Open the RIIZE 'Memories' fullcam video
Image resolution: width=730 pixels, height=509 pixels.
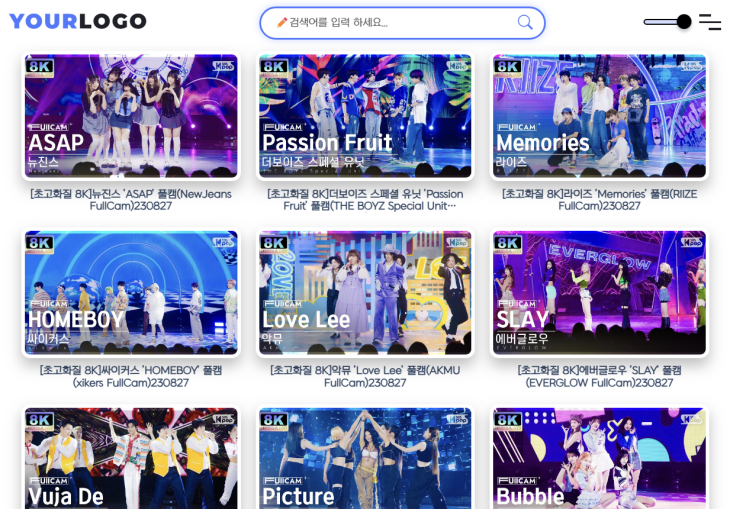click(x=599, y=116)
